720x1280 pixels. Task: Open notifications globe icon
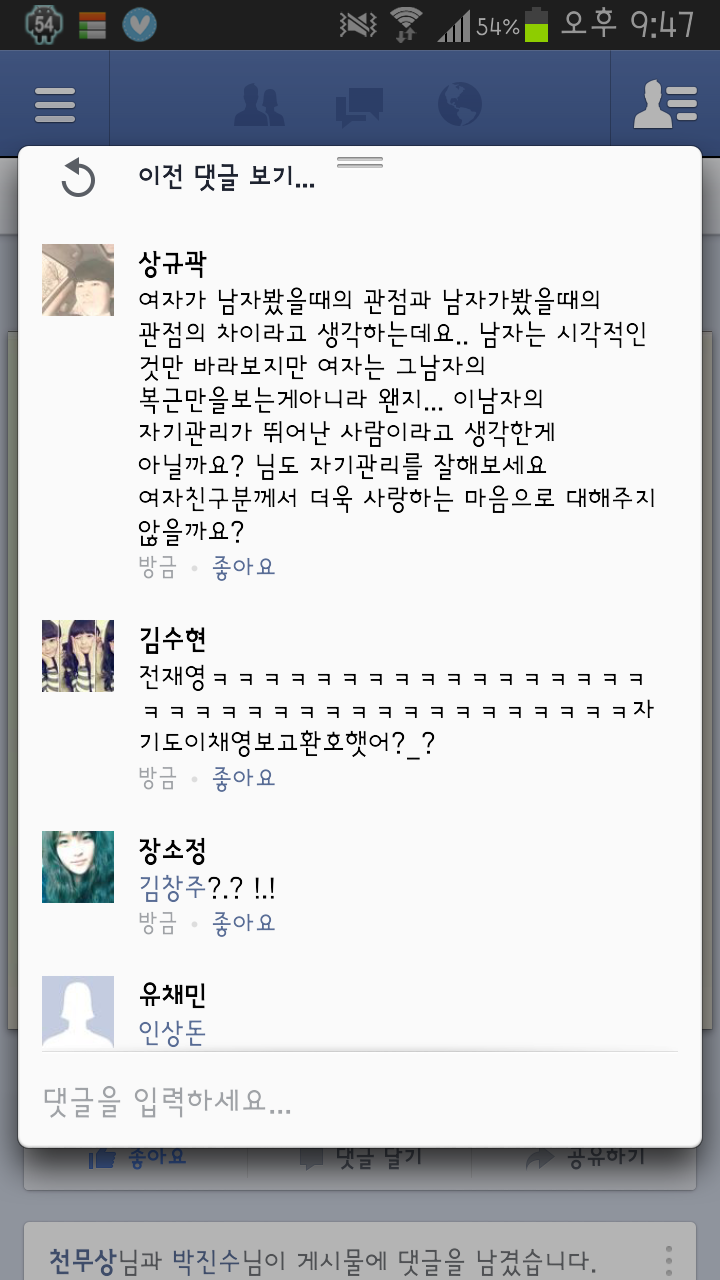tap(460, 104)
